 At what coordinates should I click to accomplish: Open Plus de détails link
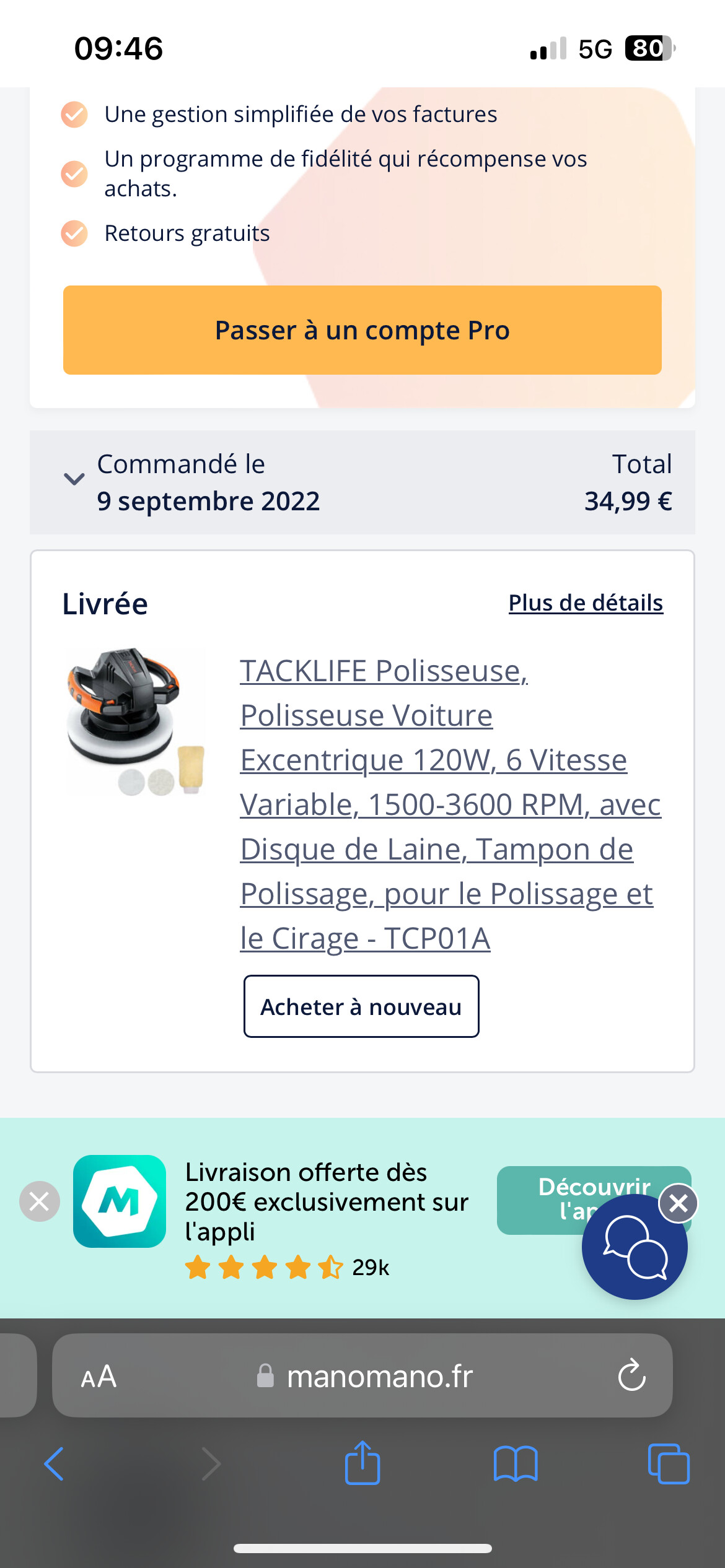tap(586, 603)
